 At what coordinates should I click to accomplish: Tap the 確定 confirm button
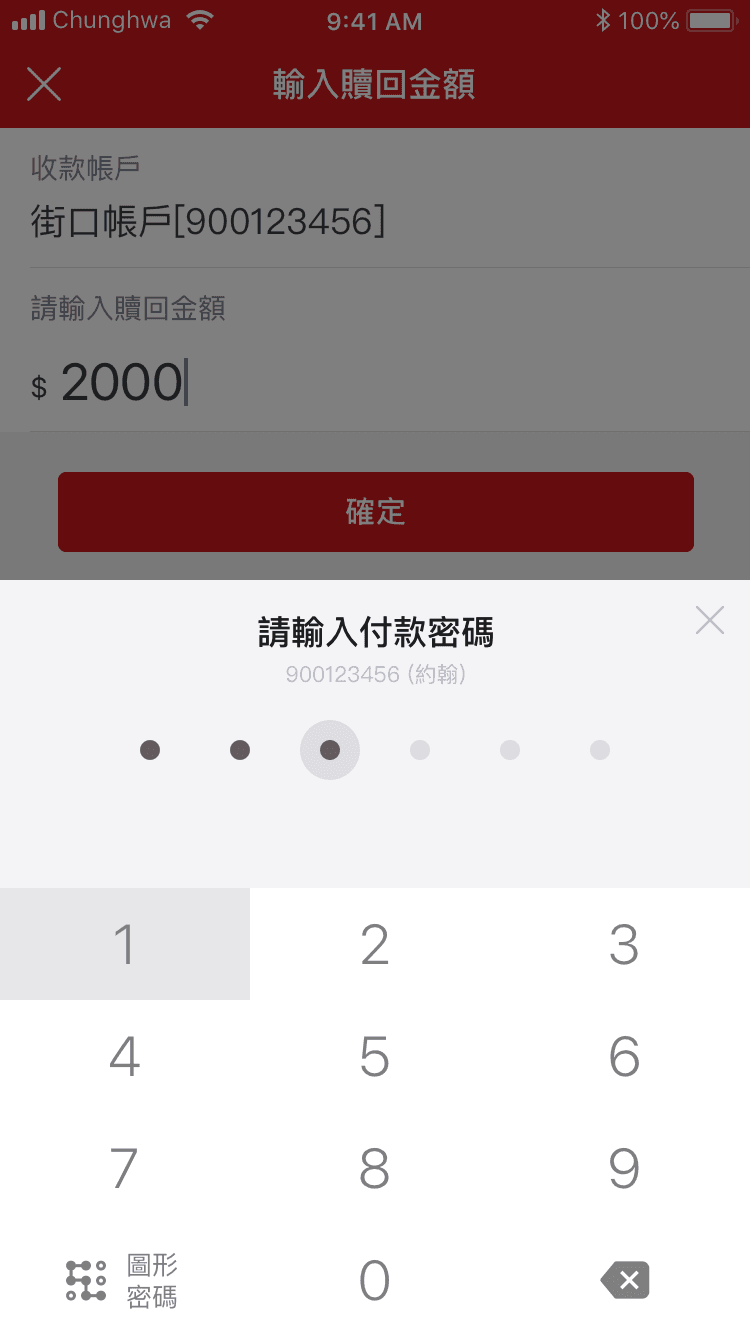(x=375, y=512)
